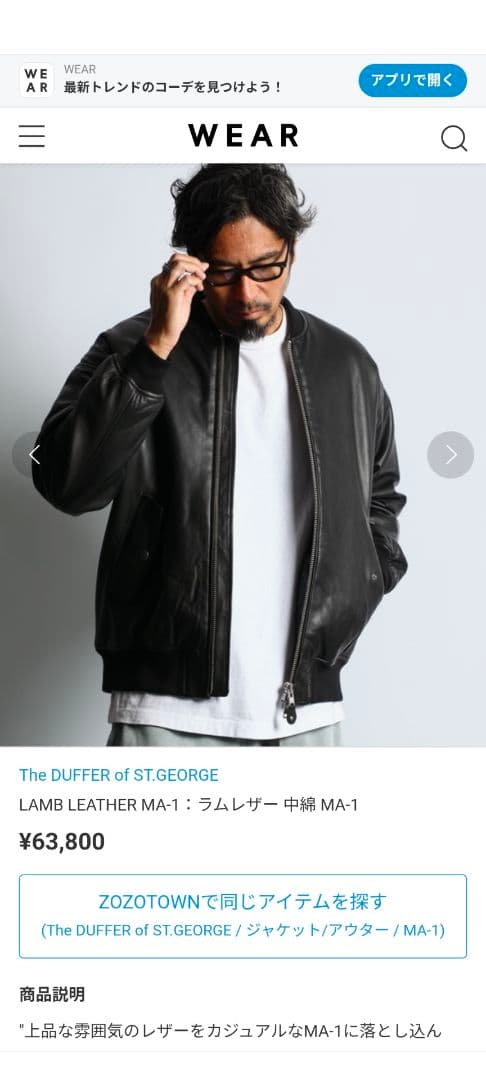Go to the WEAR home logo
Image resolution: width=486 pixels, height=1080 pixels.
pos(243,136)
